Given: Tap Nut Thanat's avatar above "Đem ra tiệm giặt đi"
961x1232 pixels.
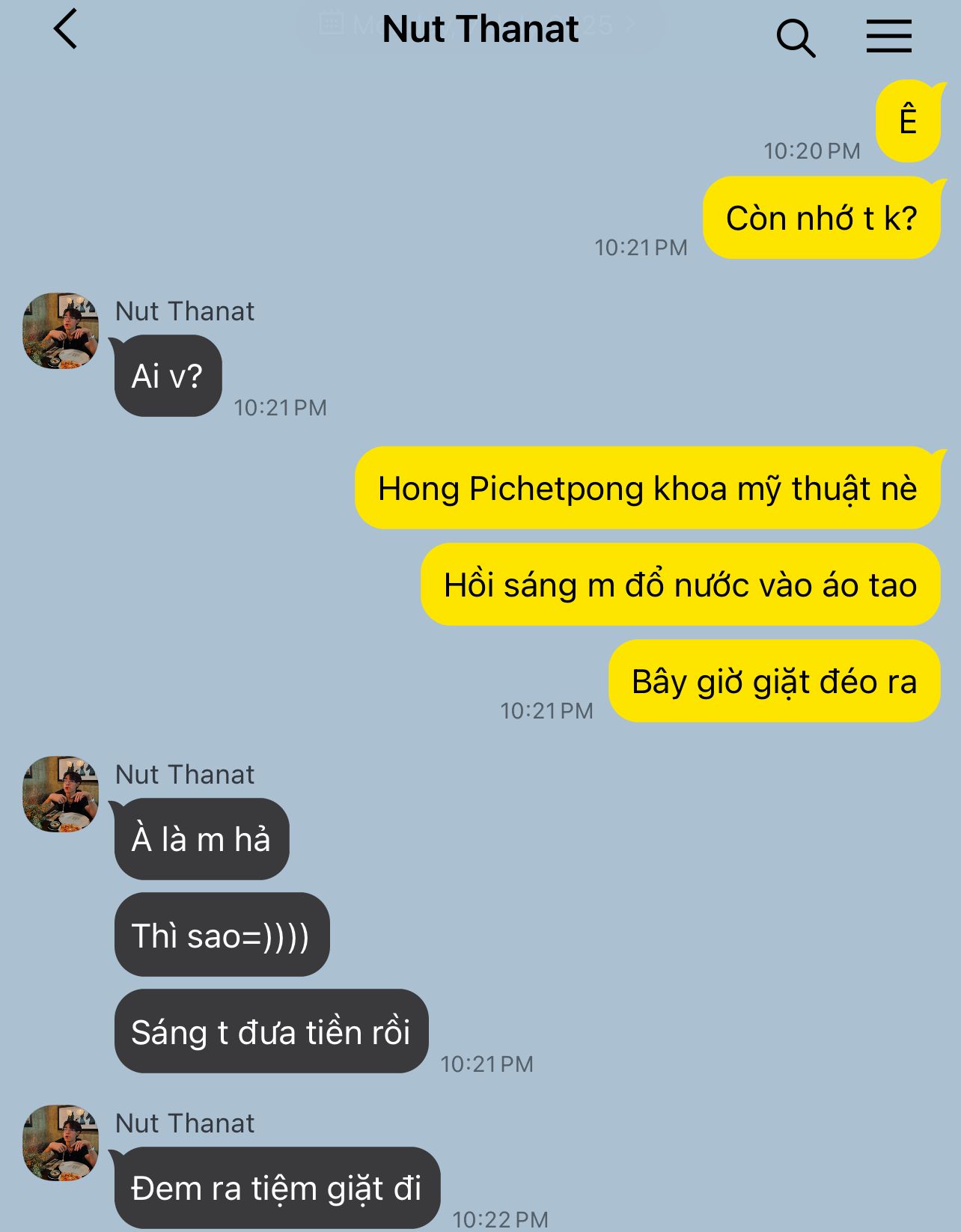Looking at the screenshot, I should coord(61,1143).
